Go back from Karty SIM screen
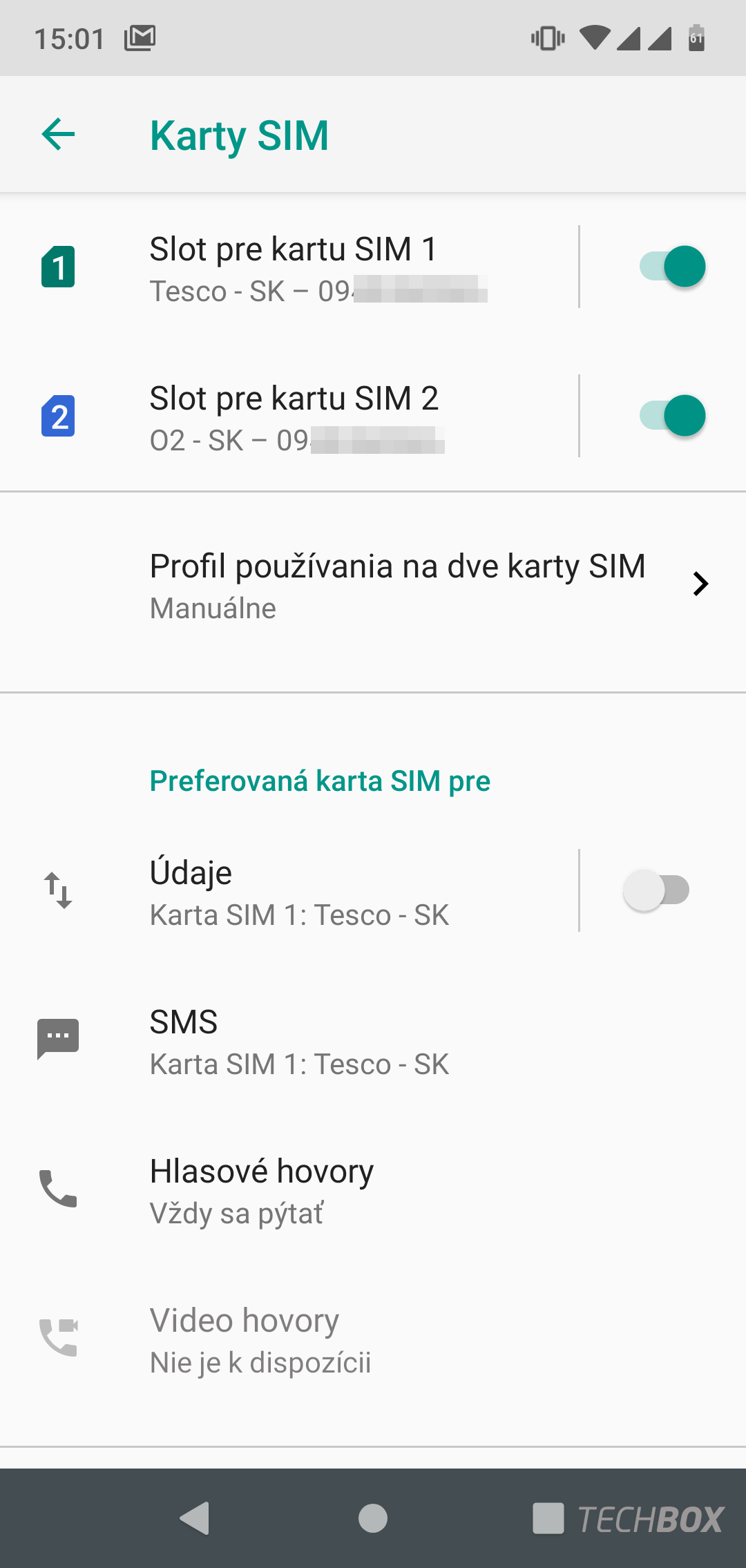The height and width of the screenshot is (1568, 746). pyautogui.click(x=58, y=134)
